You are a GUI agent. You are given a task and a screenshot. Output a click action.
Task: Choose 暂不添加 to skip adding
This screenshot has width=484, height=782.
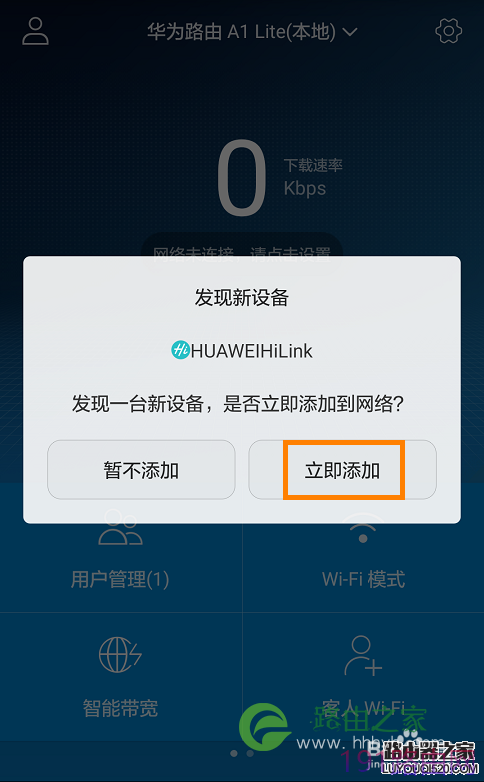141,469
